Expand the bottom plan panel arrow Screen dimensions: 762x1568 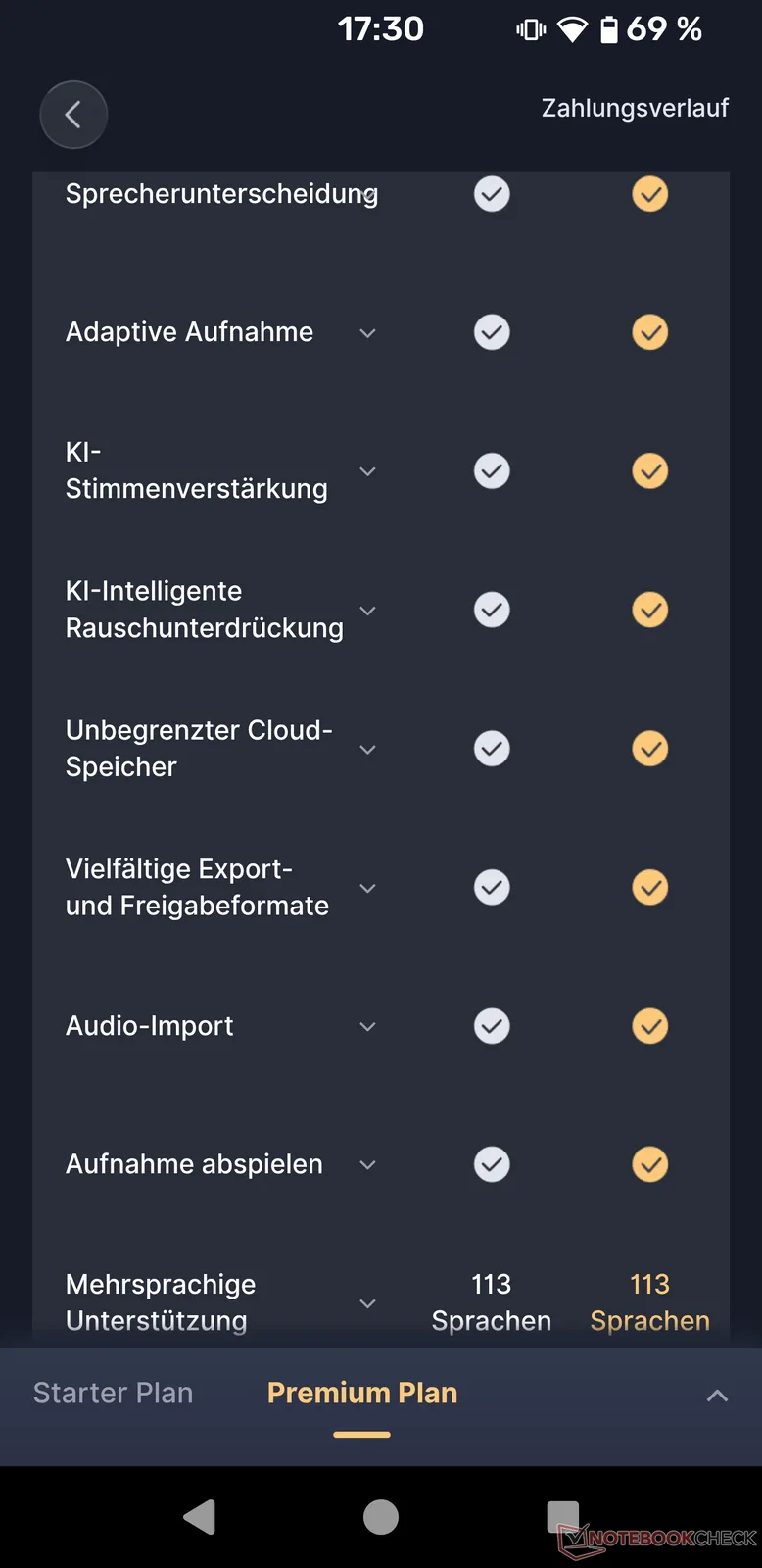(x=717, y=1396)
